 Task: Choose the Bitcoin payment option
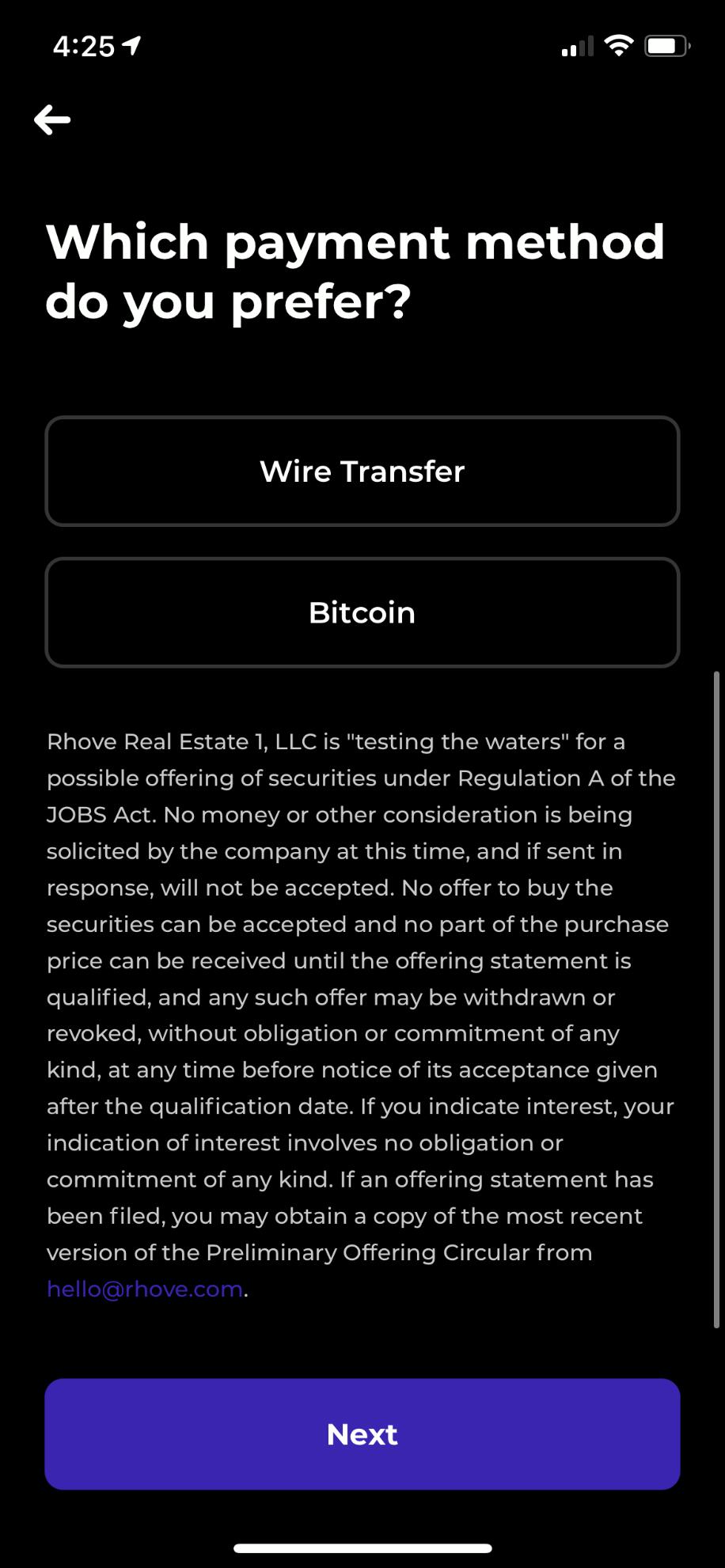(362, 613)
